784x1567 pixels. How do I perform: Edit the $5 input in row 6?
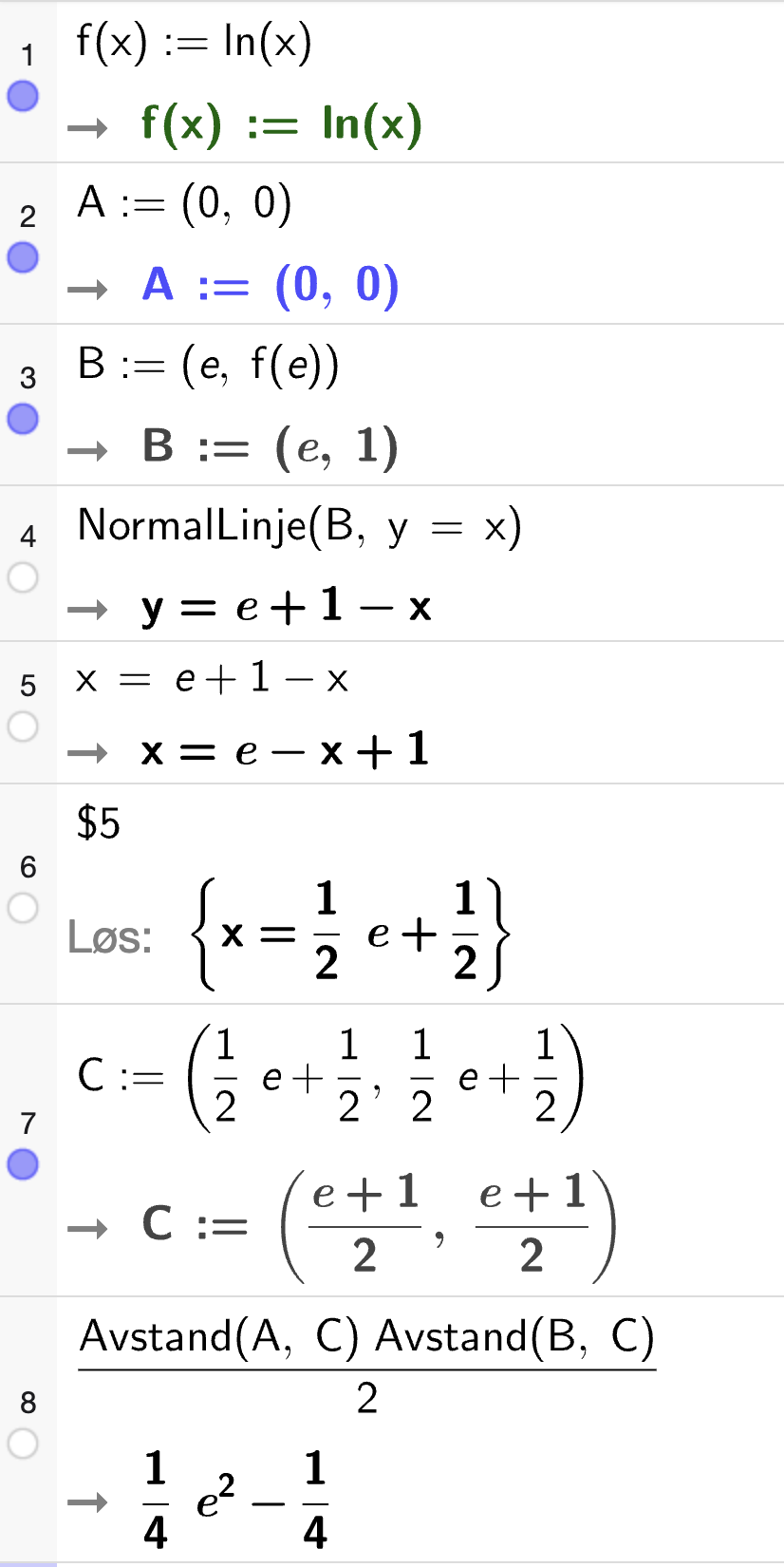point(99,822)
